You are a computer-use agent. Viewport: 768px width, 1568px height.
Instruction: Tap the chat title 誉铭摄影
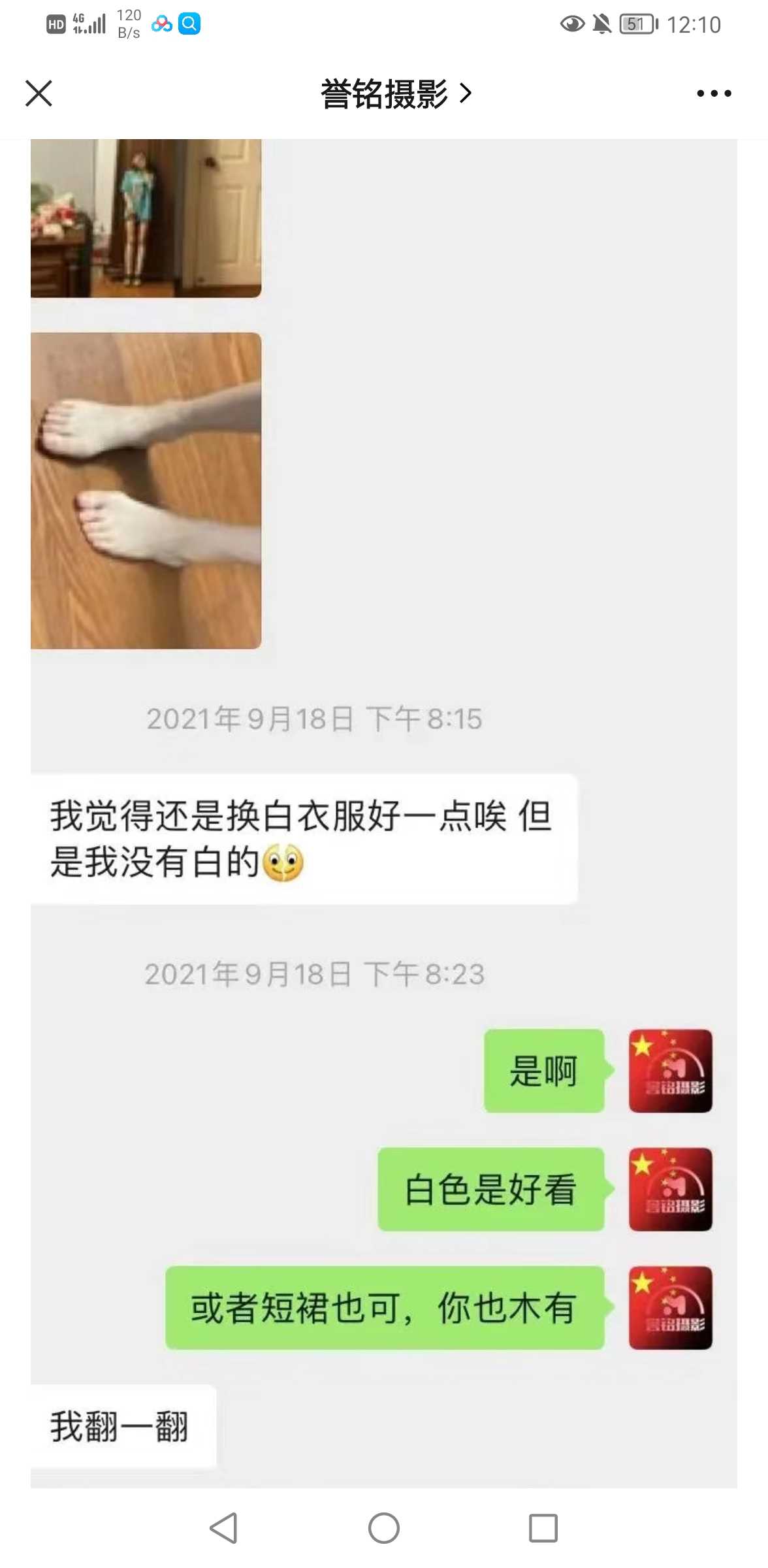tap(382, 93)
